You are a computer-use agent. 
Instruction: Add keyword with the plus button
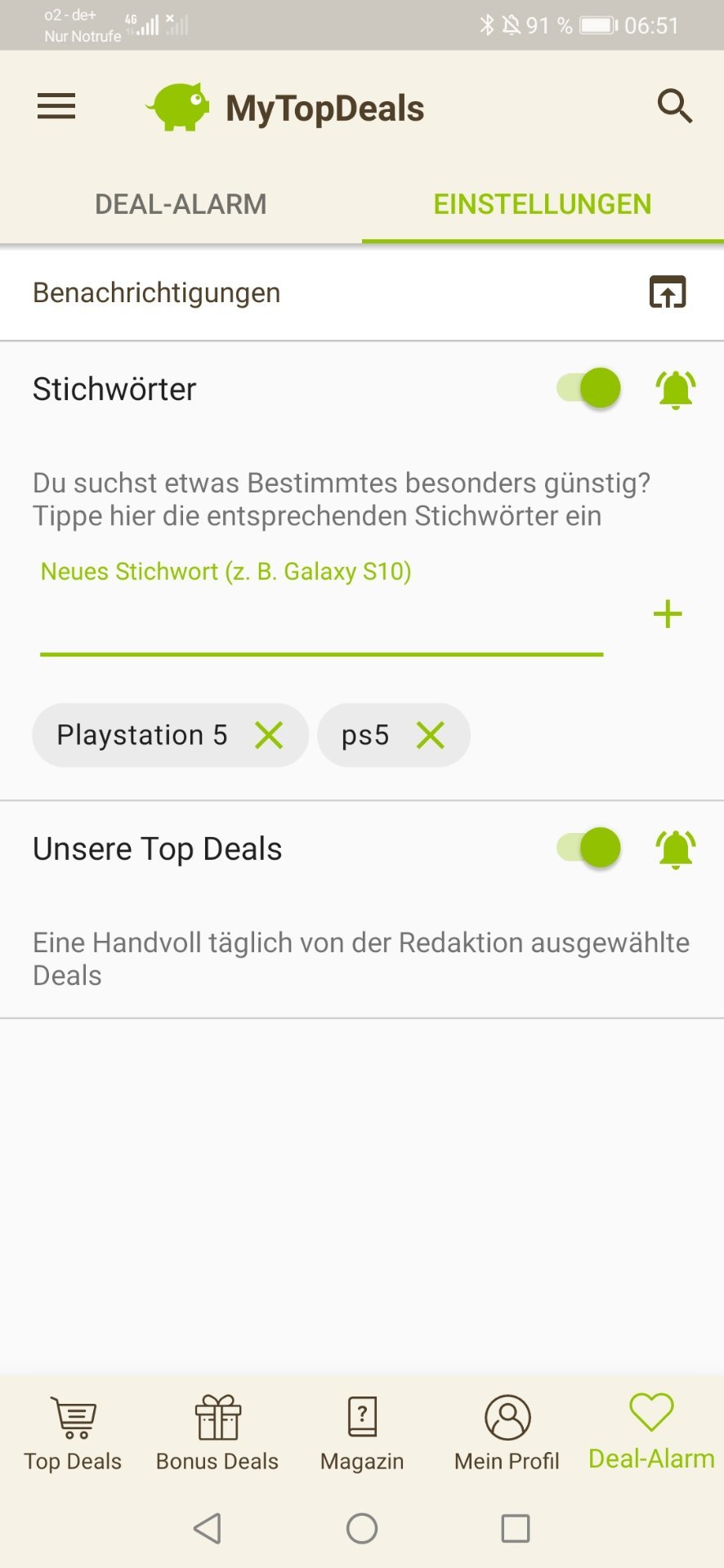(668, 614)
